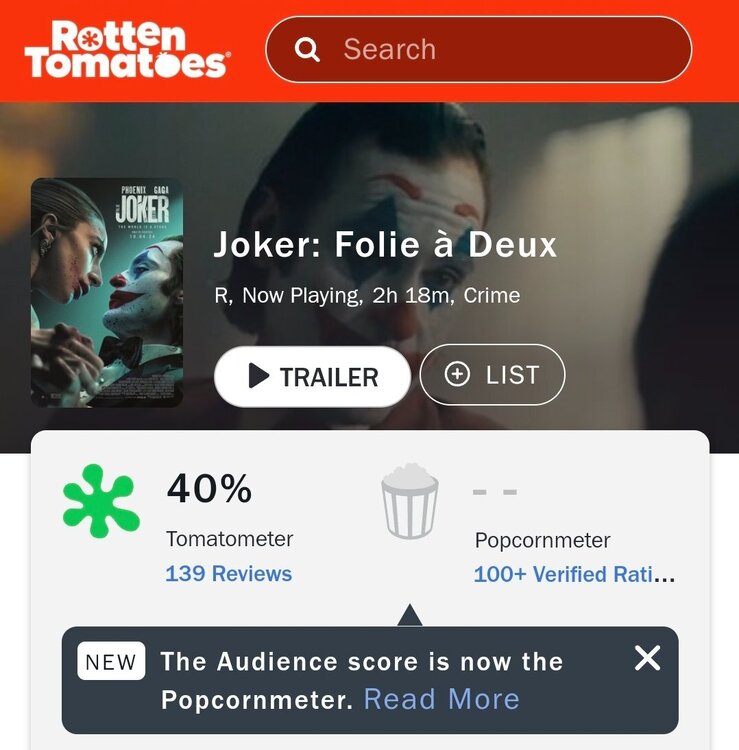Image resolution: width=739 pixels, height=750 pixels.
Task: Tap the Search field
Action: pos(500,49)
